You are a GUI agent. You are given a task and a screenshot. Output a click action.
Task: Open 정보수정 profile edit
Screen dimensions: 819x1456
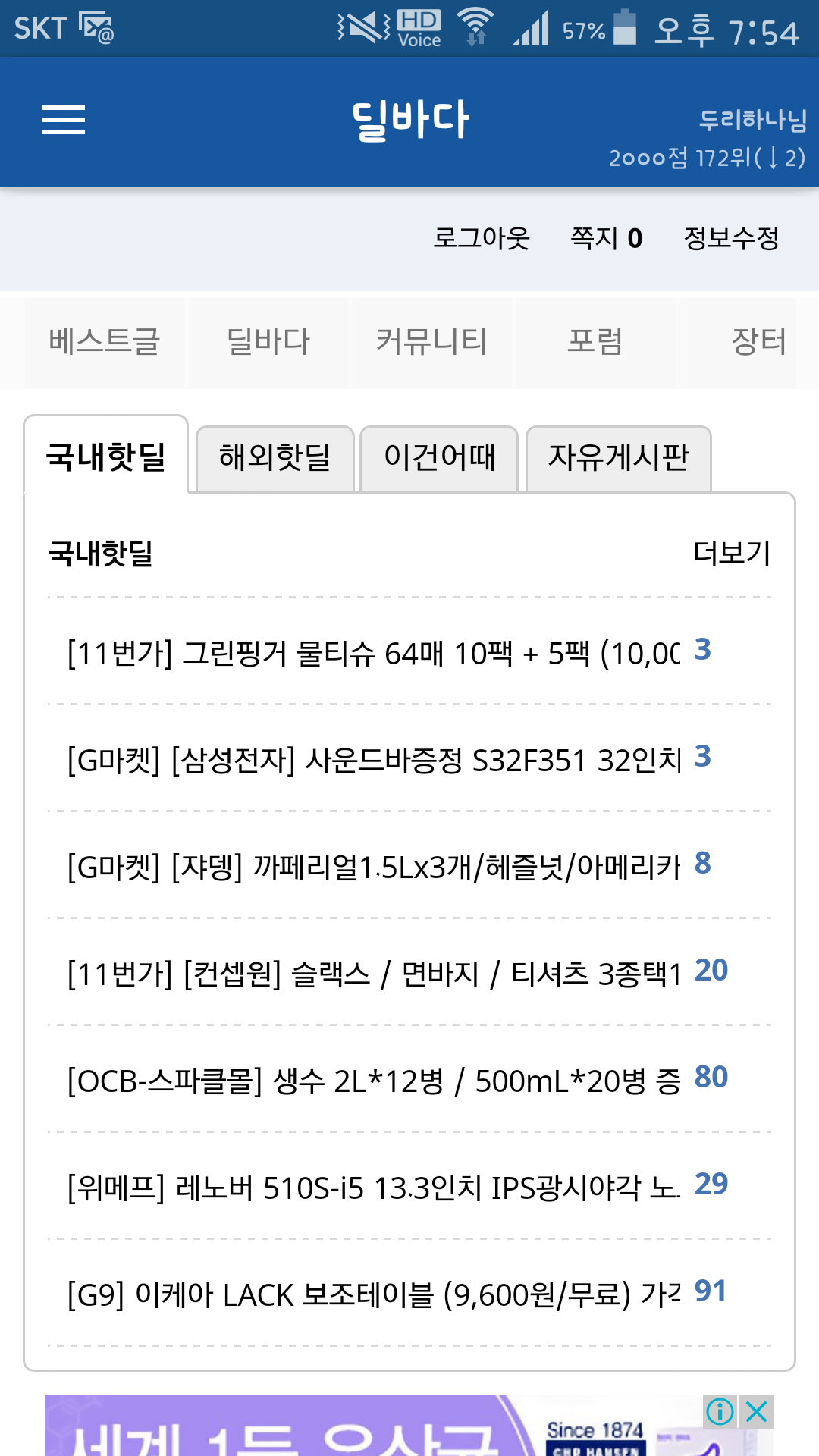(731, 238)
